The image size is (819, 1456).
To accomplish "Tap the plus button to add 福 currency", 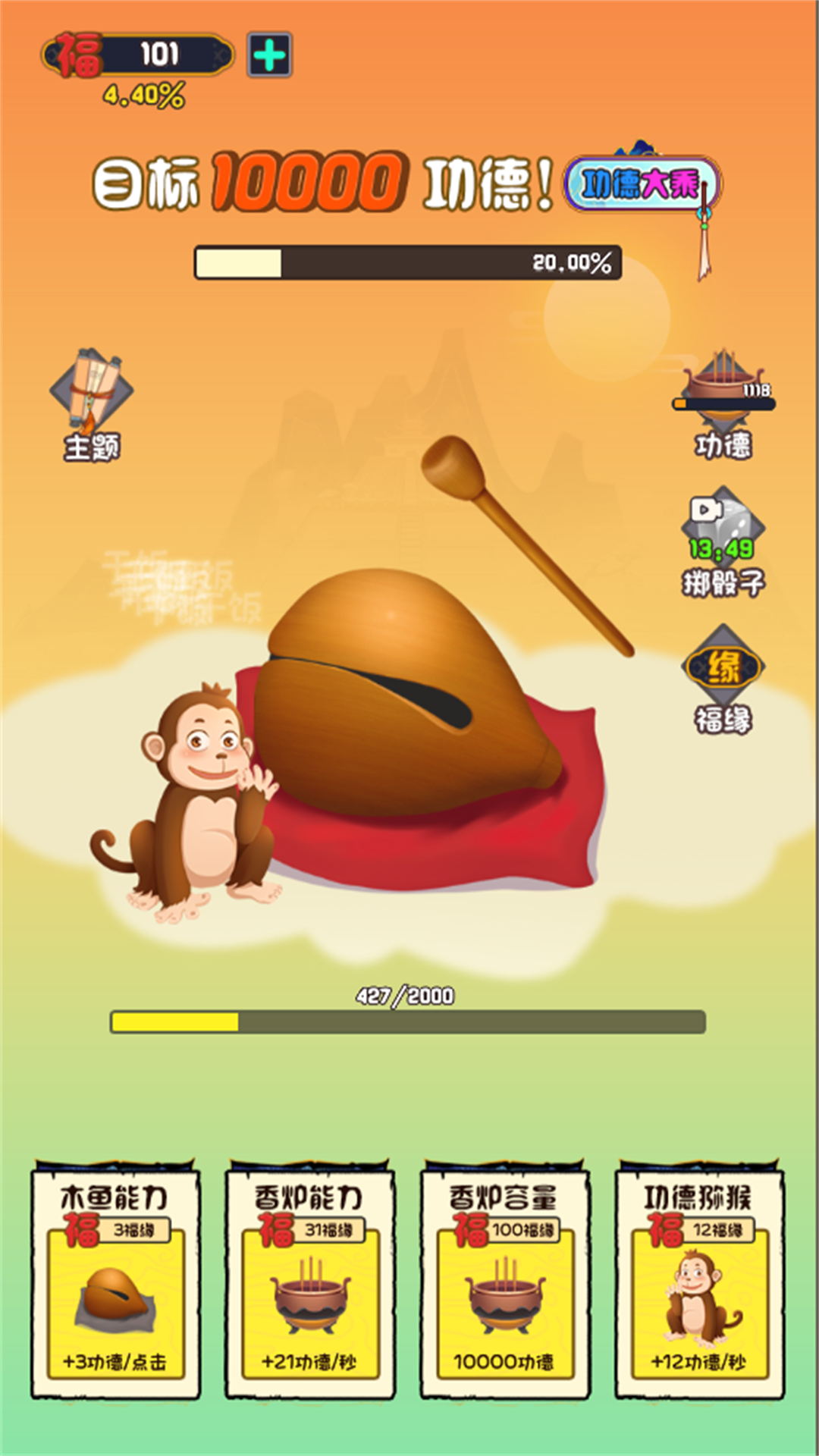I will click(x=269, y=55).
